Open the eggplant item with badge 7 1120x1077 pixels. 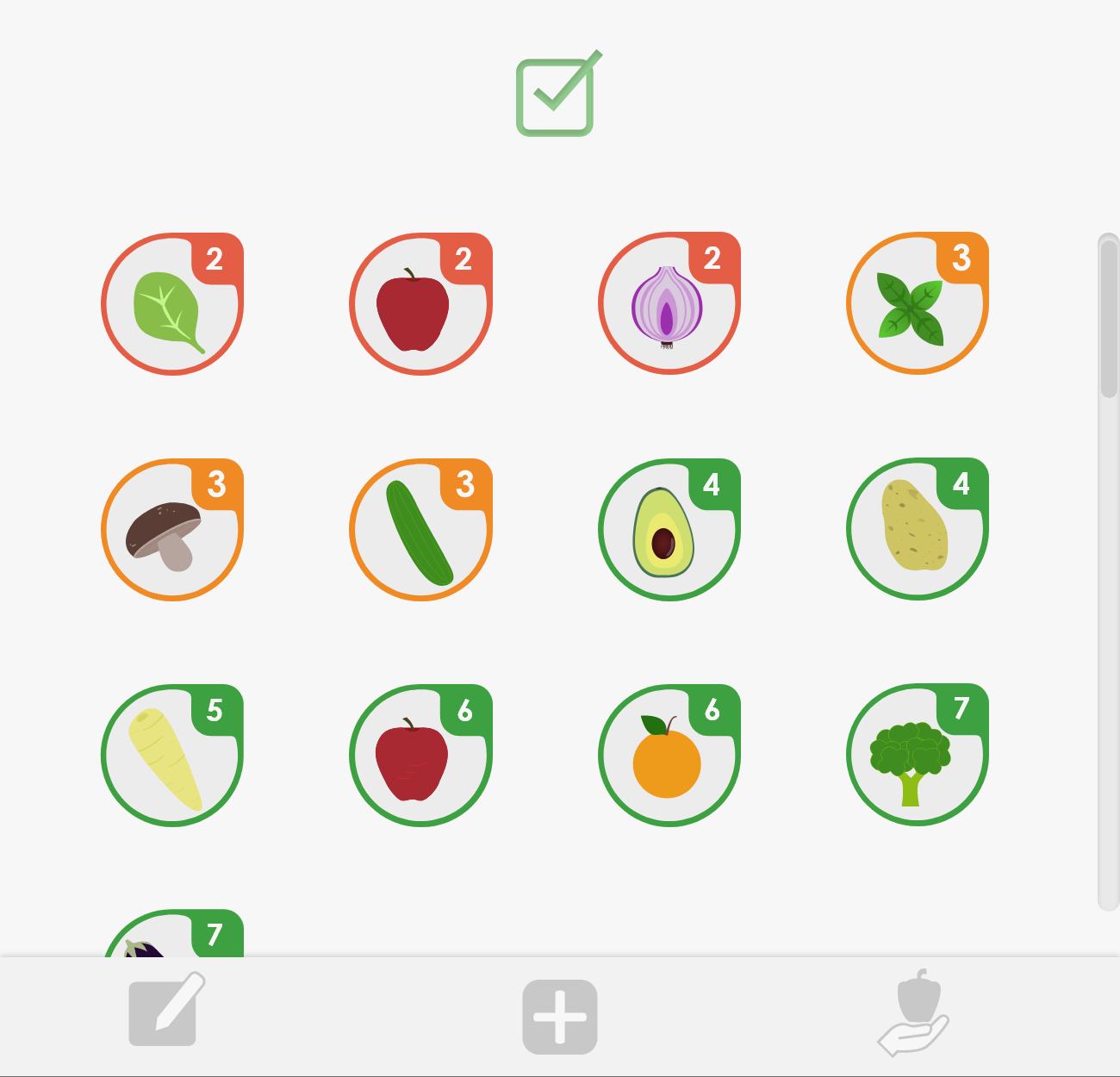pos(171,937)
